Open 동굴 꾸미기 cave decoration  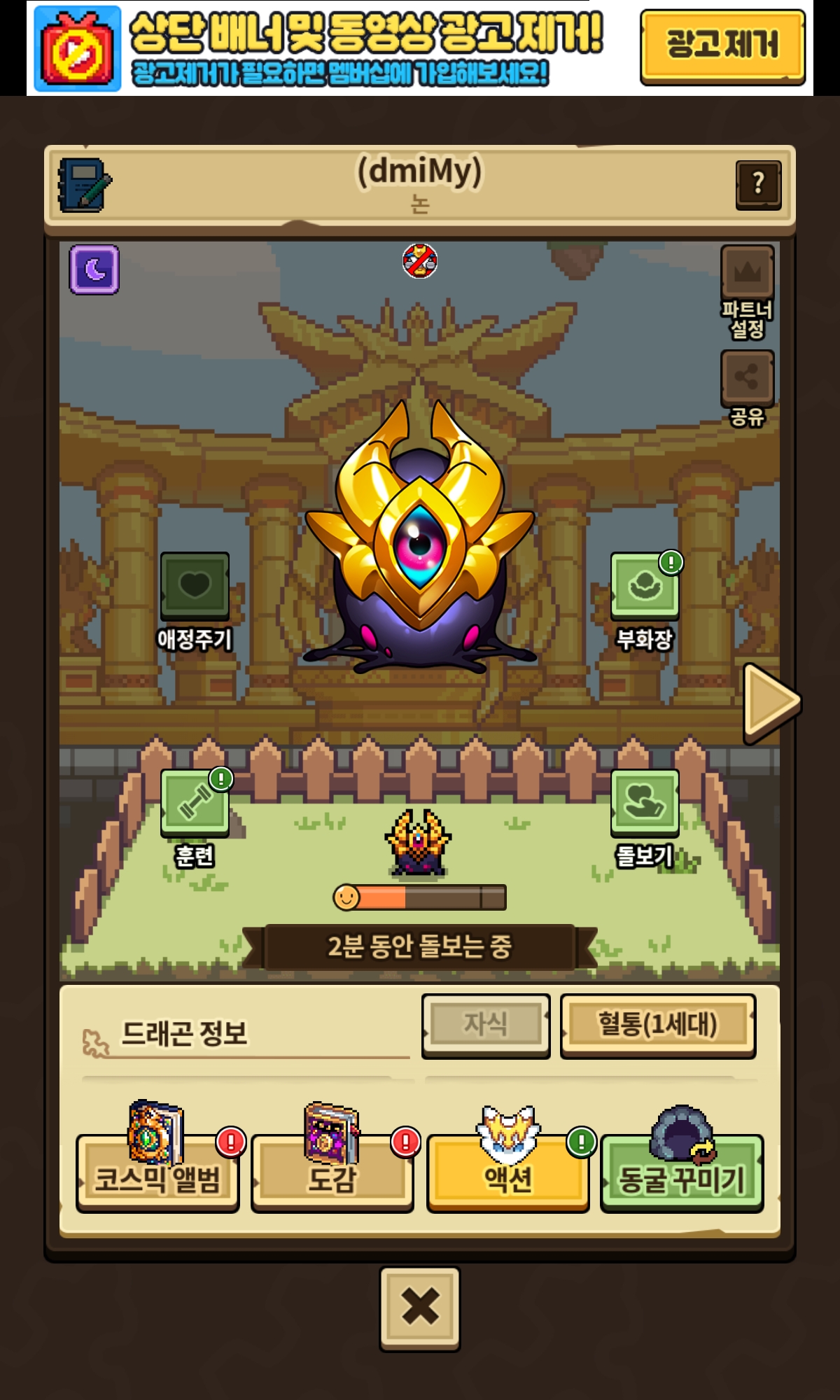point(682,1173)
